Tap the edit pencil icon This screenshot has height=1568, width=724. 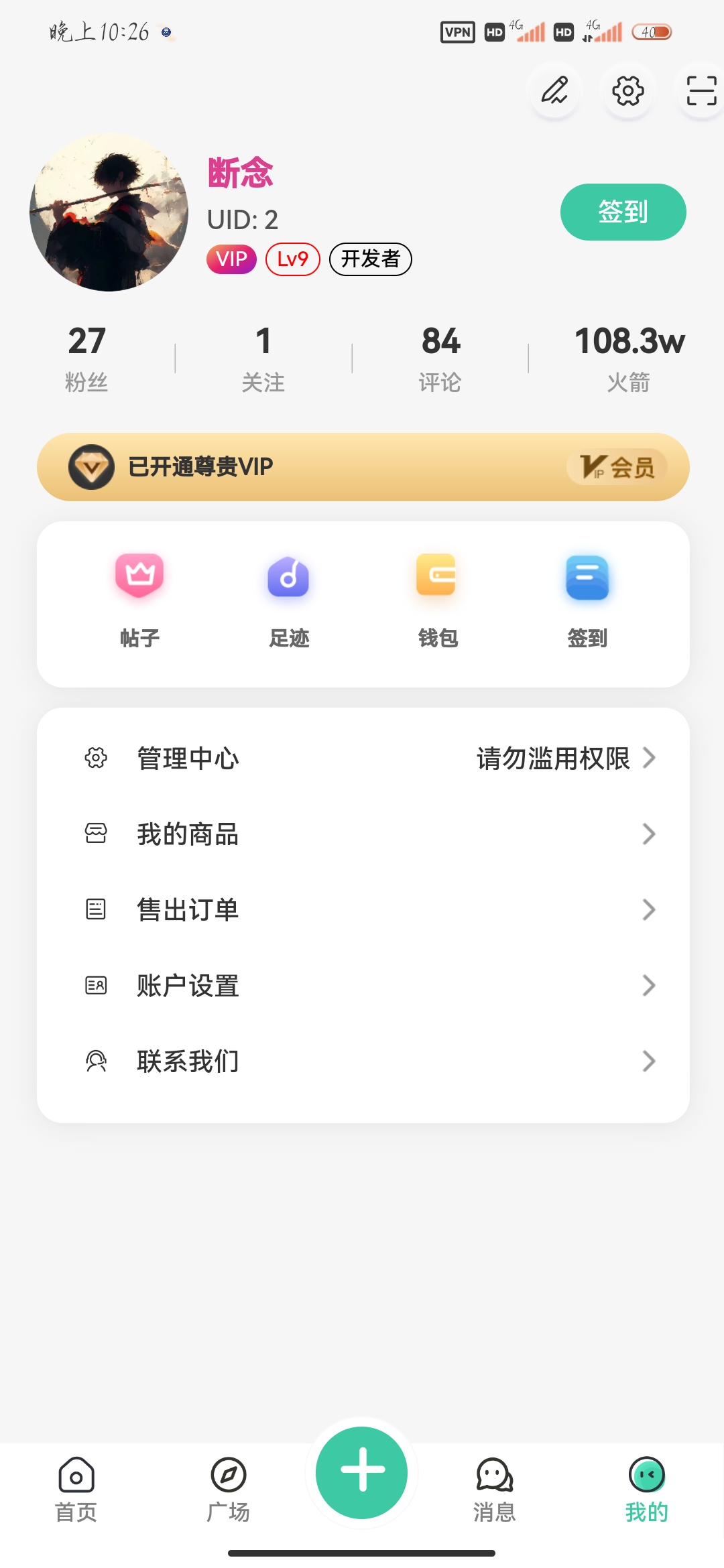coord(554,91)
